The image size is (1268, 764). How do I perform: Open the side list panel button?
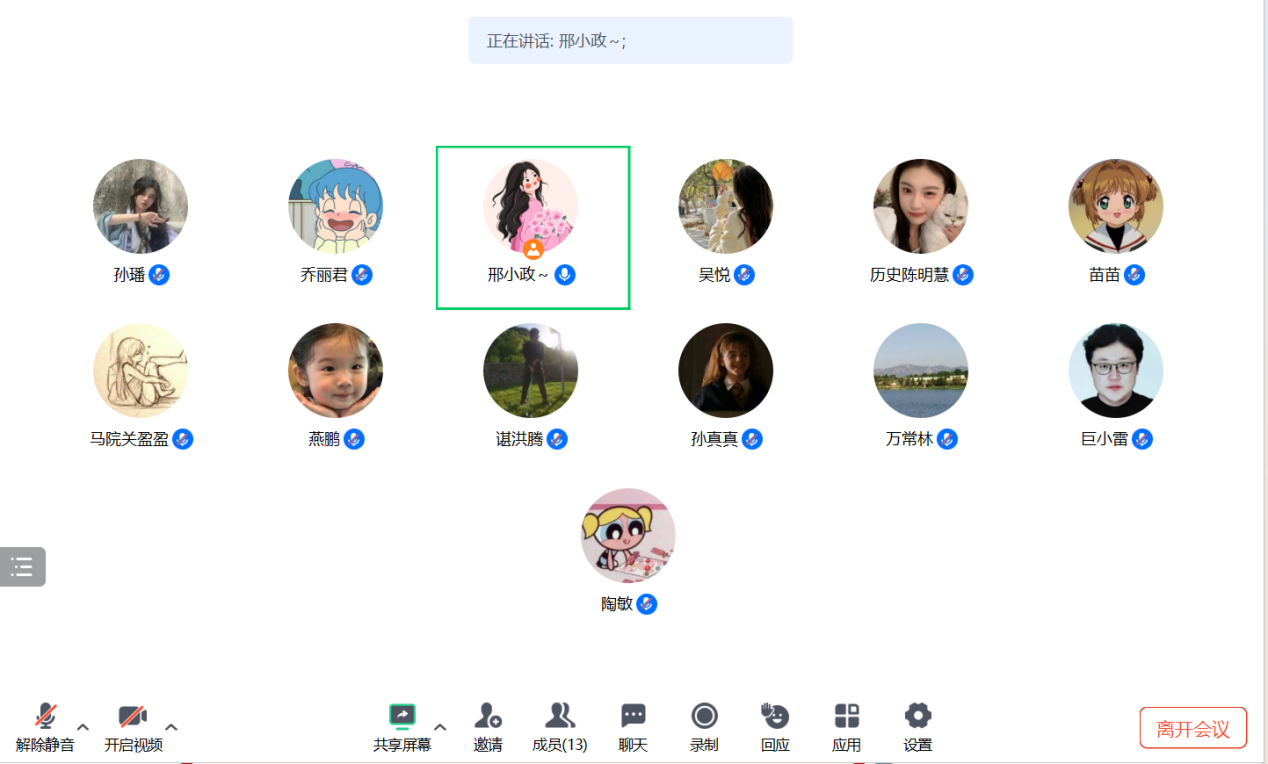(x=22, y=567)
